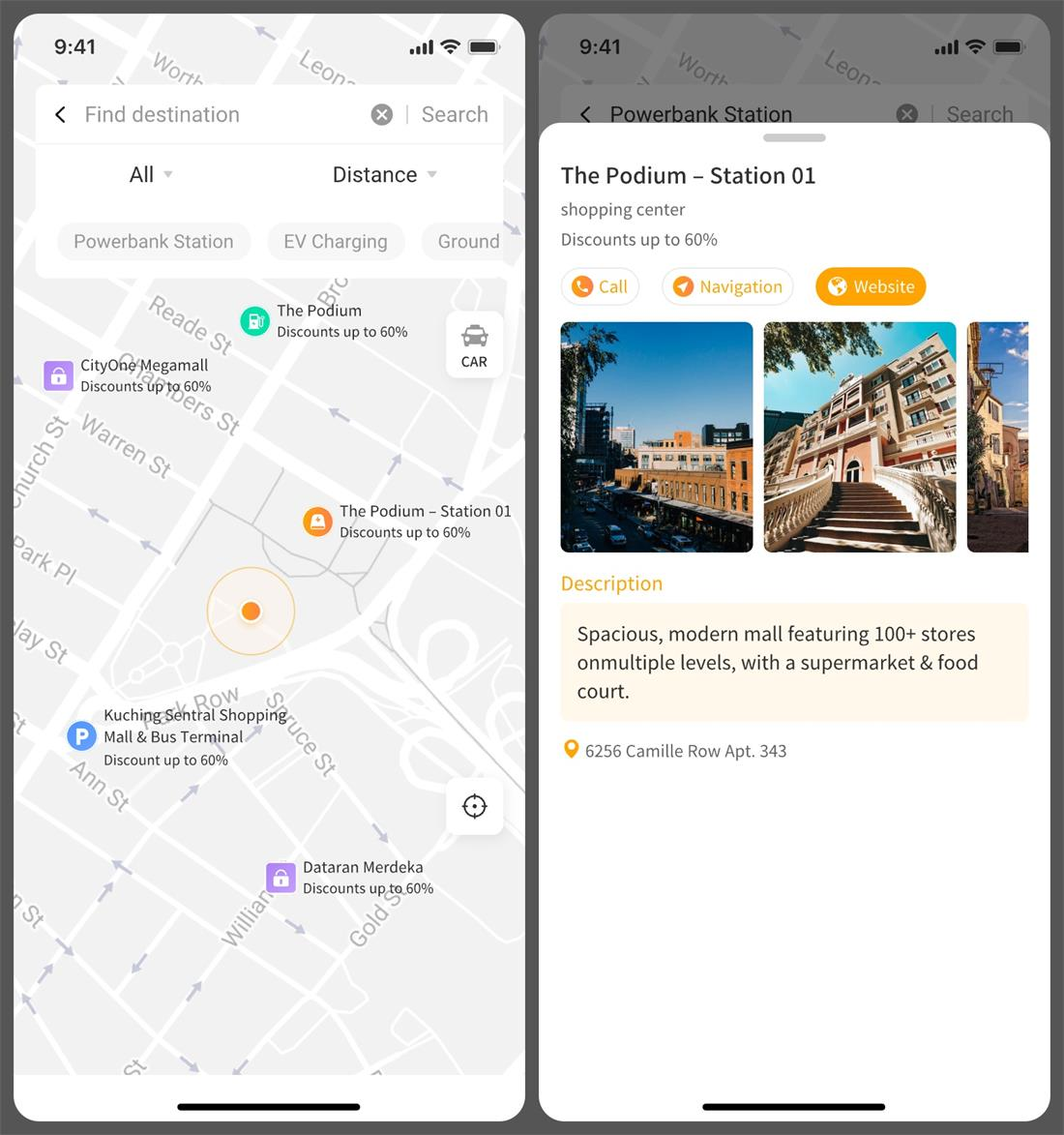1064x1135 pixels.
Task: Open the street view photo with orange building
Action: 656,437
